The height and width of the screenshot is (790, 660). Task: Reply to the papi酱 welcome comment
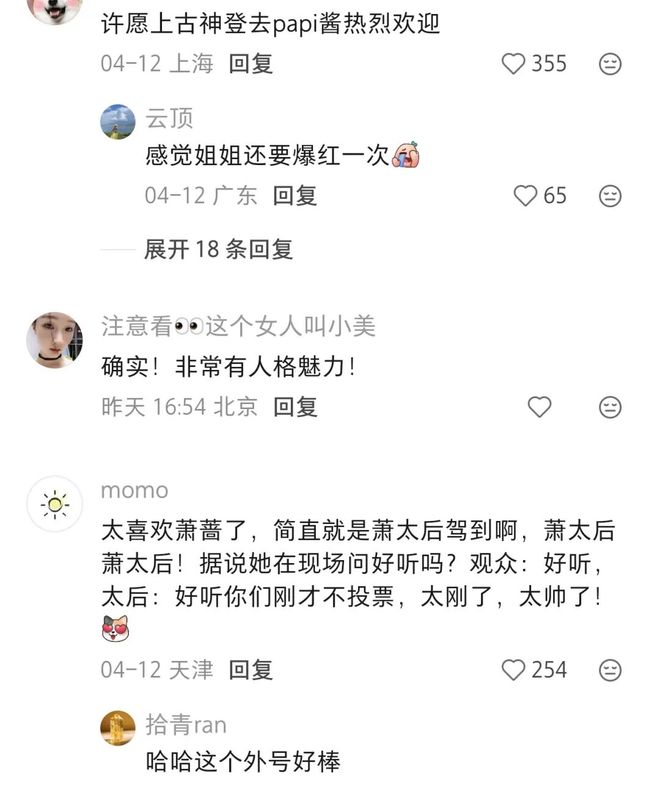[x=250, y=64]
